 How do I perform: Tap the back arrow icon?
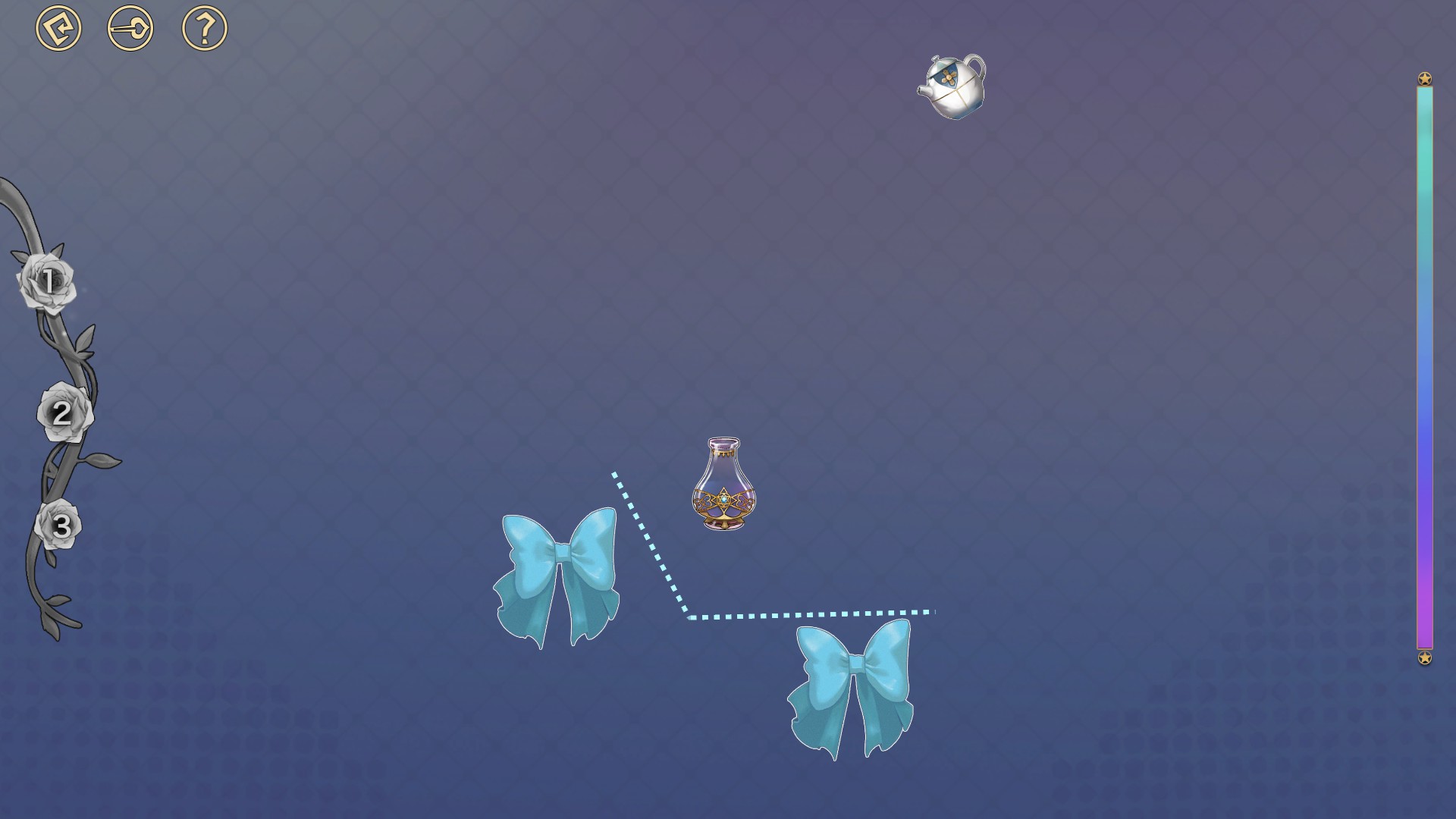[x=58, y=29]
